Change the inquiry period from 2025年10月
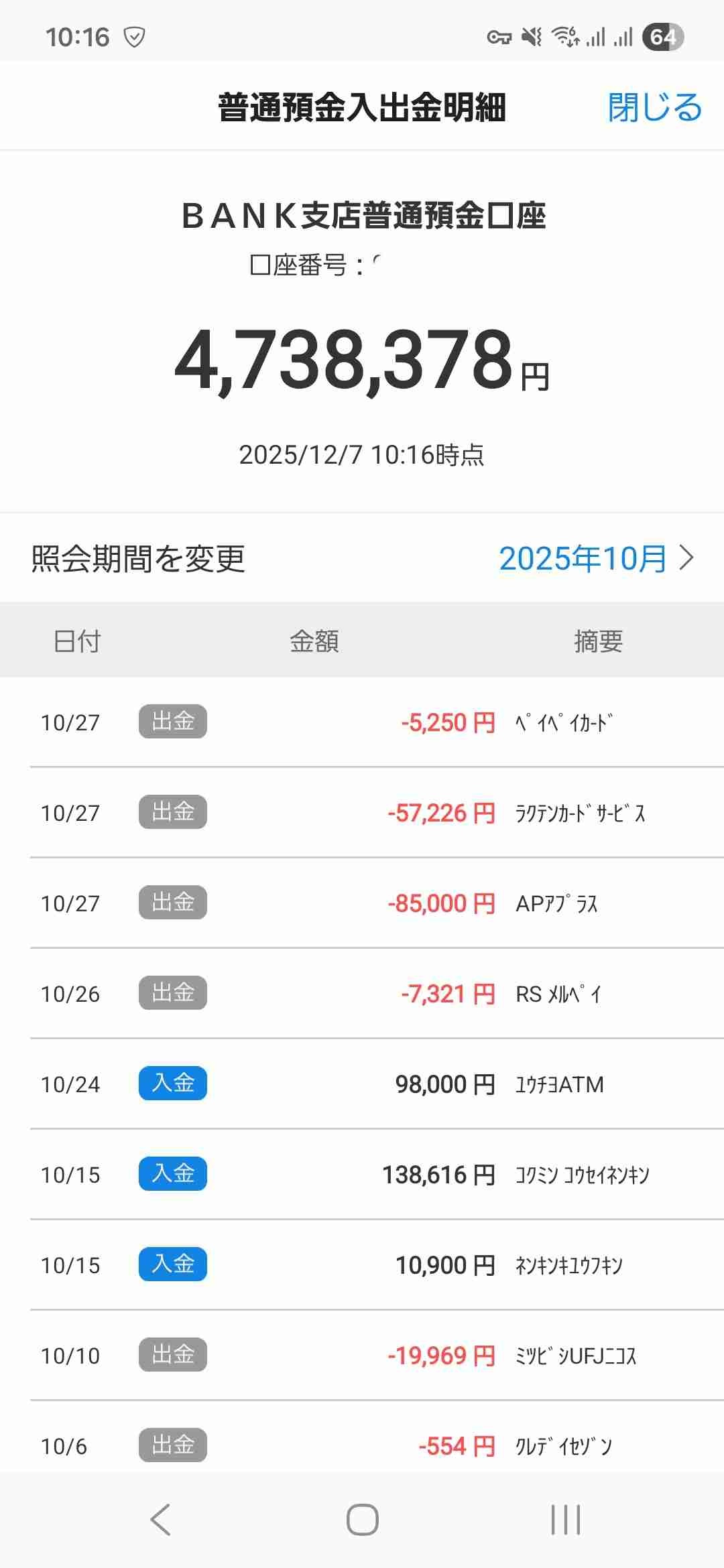The image size is (724, 1568). pos(595,558)
